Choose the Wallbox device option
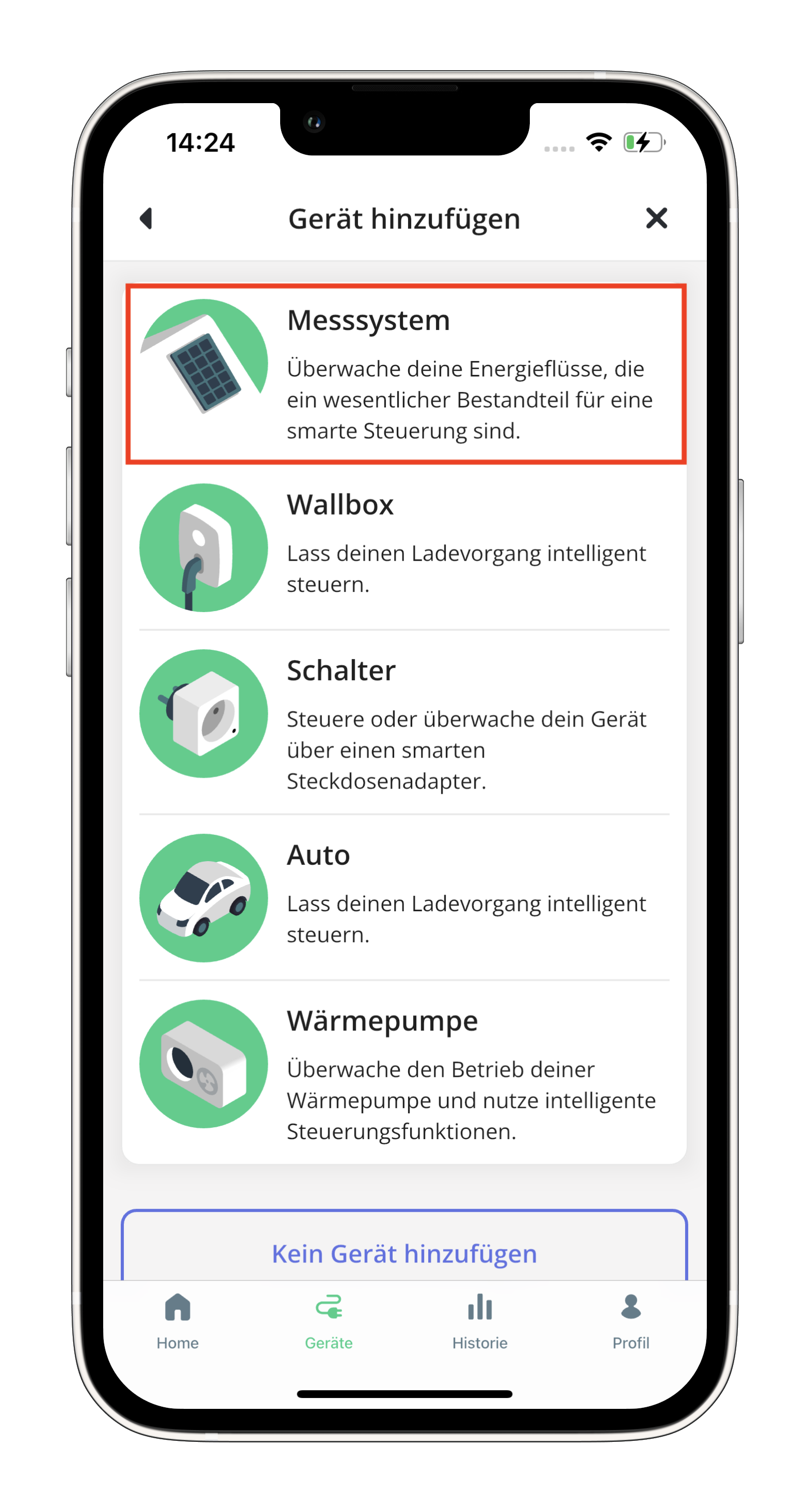Viewport: 810px width, 1512px height. click(406, 547)
